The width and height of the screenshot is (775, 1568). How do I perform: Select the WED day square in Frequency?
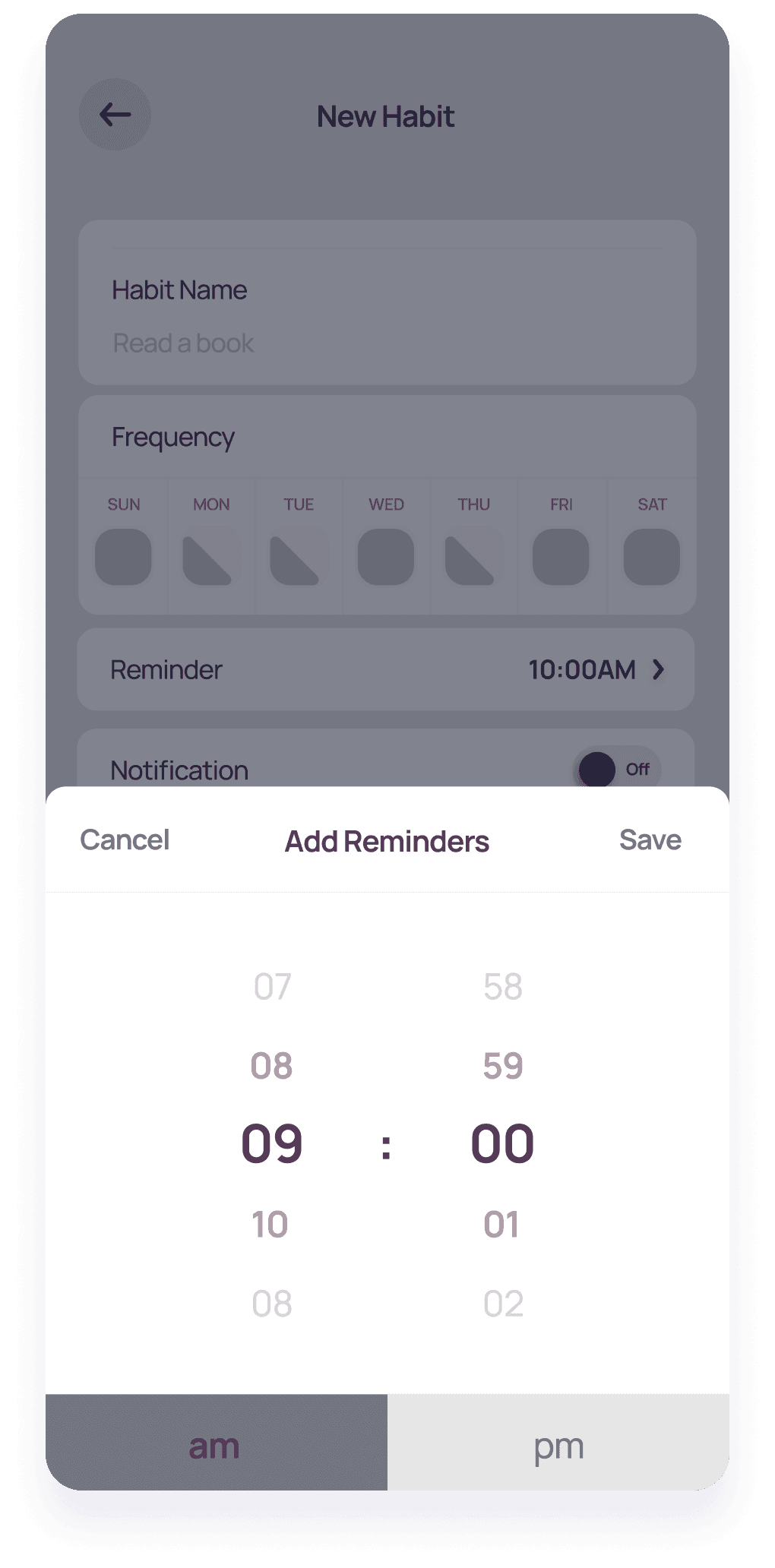point(385,557)
